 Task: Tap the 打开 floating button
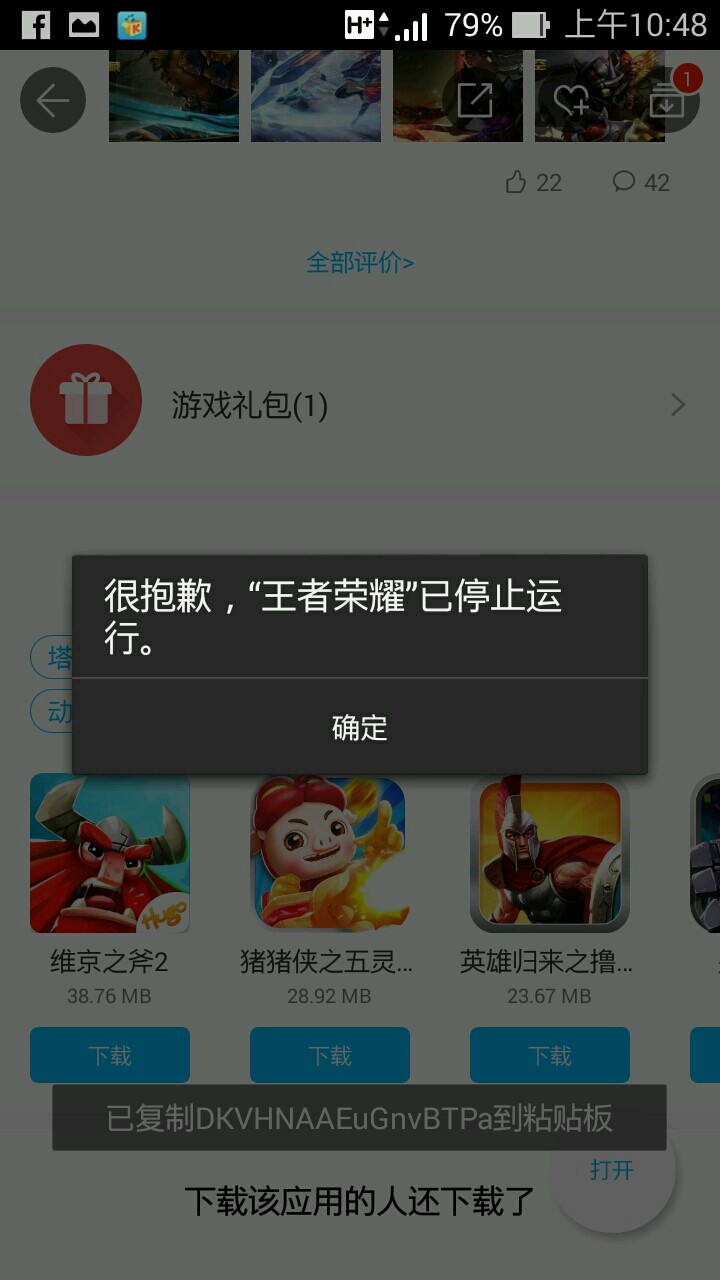point(612,1170)
